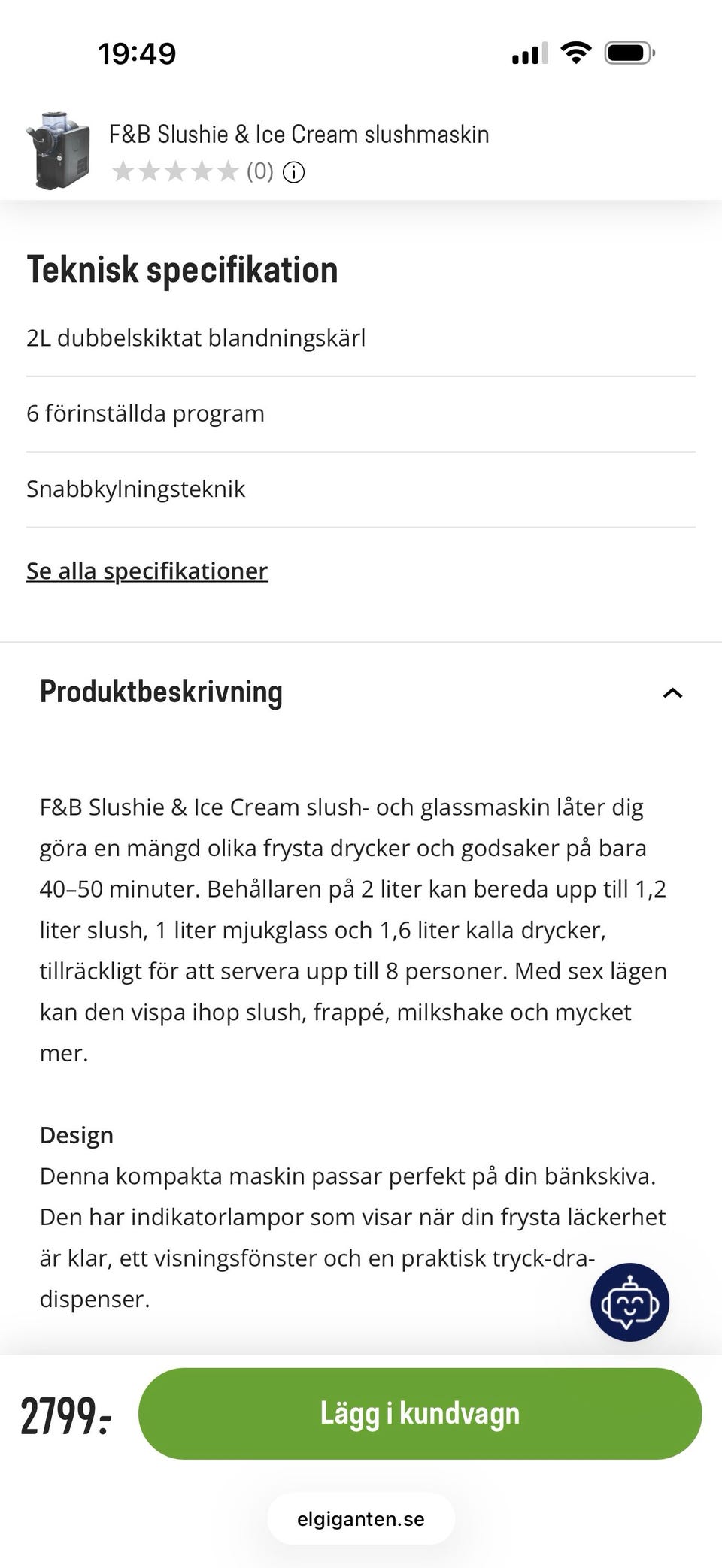Open the chatbot assistant bubble
This screenshot has width=722, height=1568.
[629, 1302]
